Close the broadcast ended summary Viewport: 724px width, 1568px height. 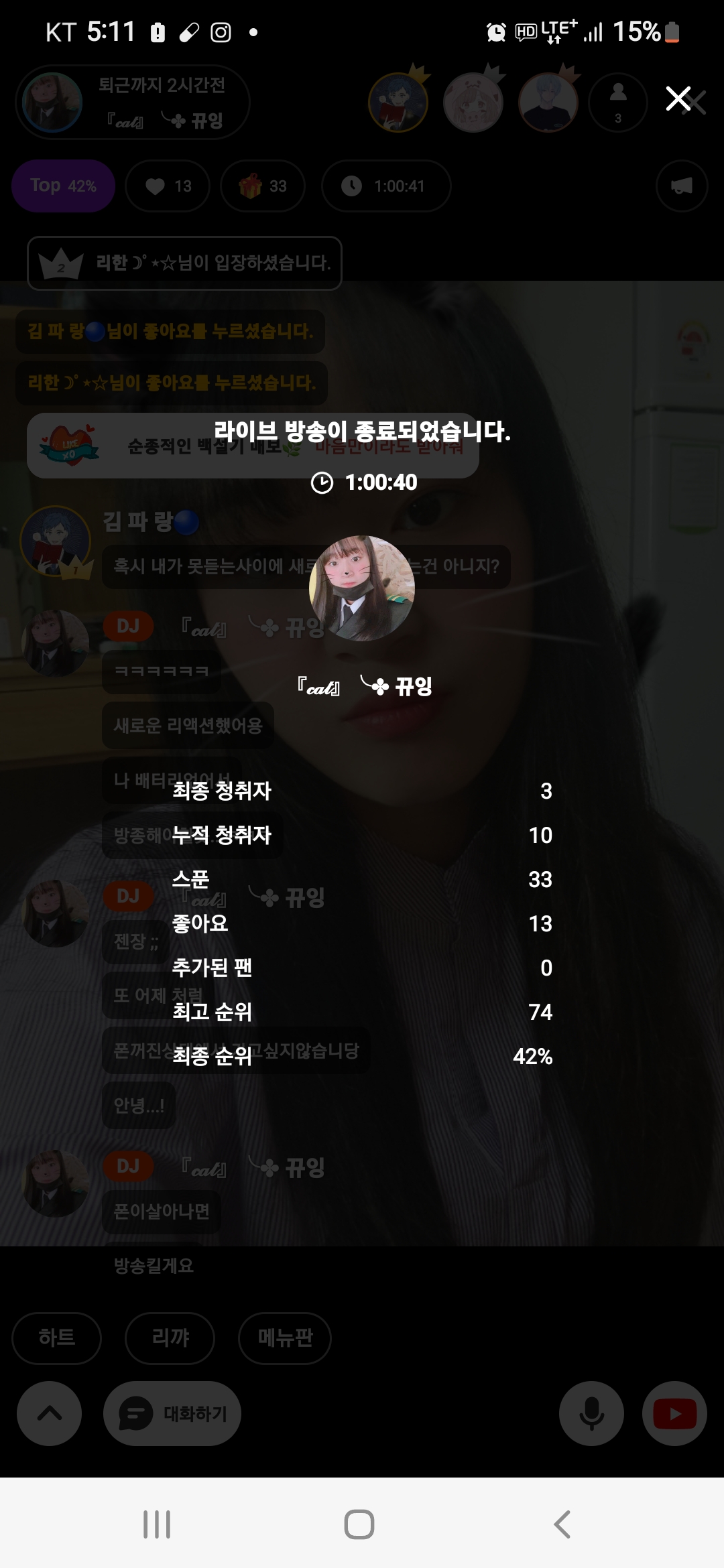[x=678, y=99]
